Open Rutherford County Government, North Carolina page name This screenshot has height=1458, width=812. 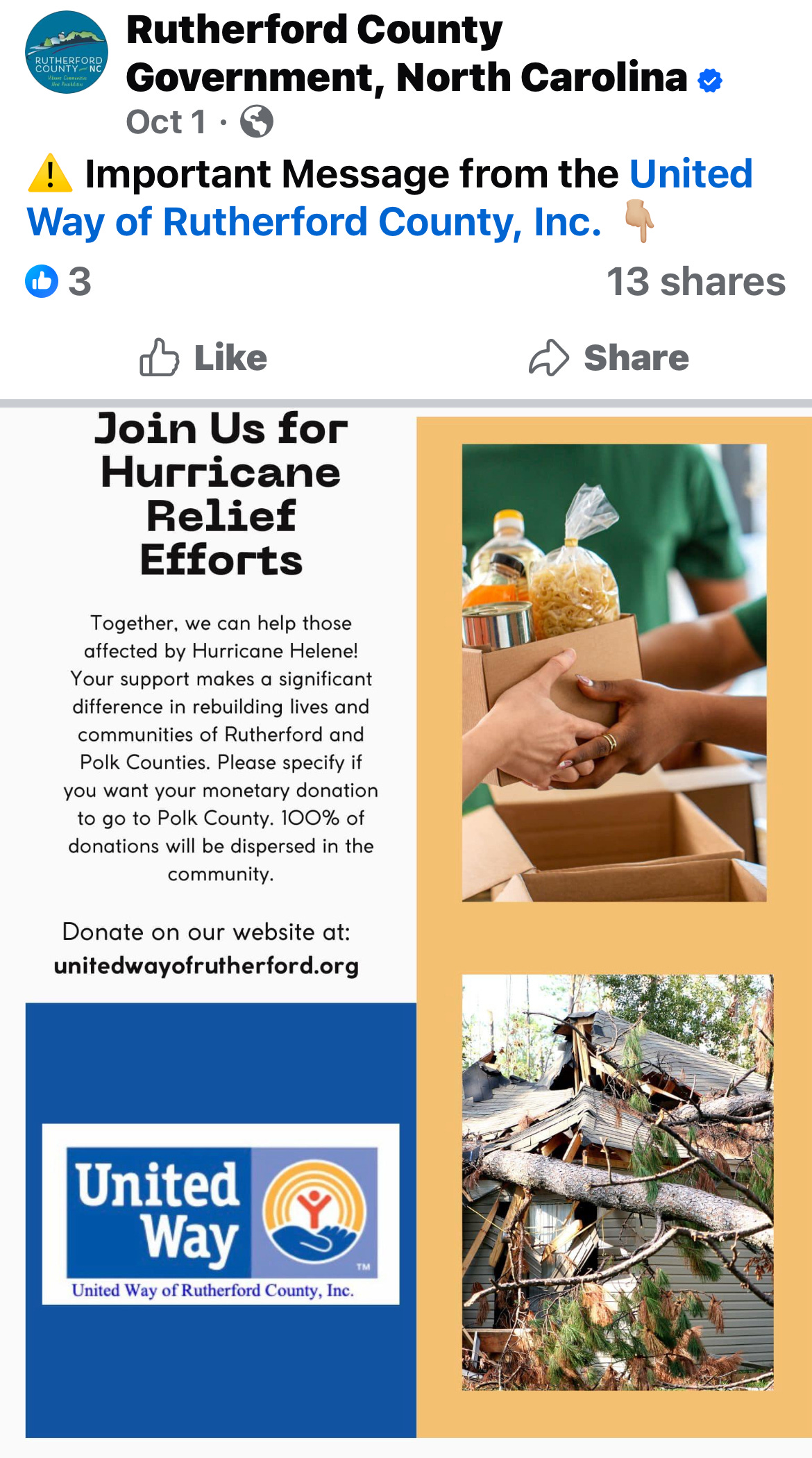click(407, 53)
